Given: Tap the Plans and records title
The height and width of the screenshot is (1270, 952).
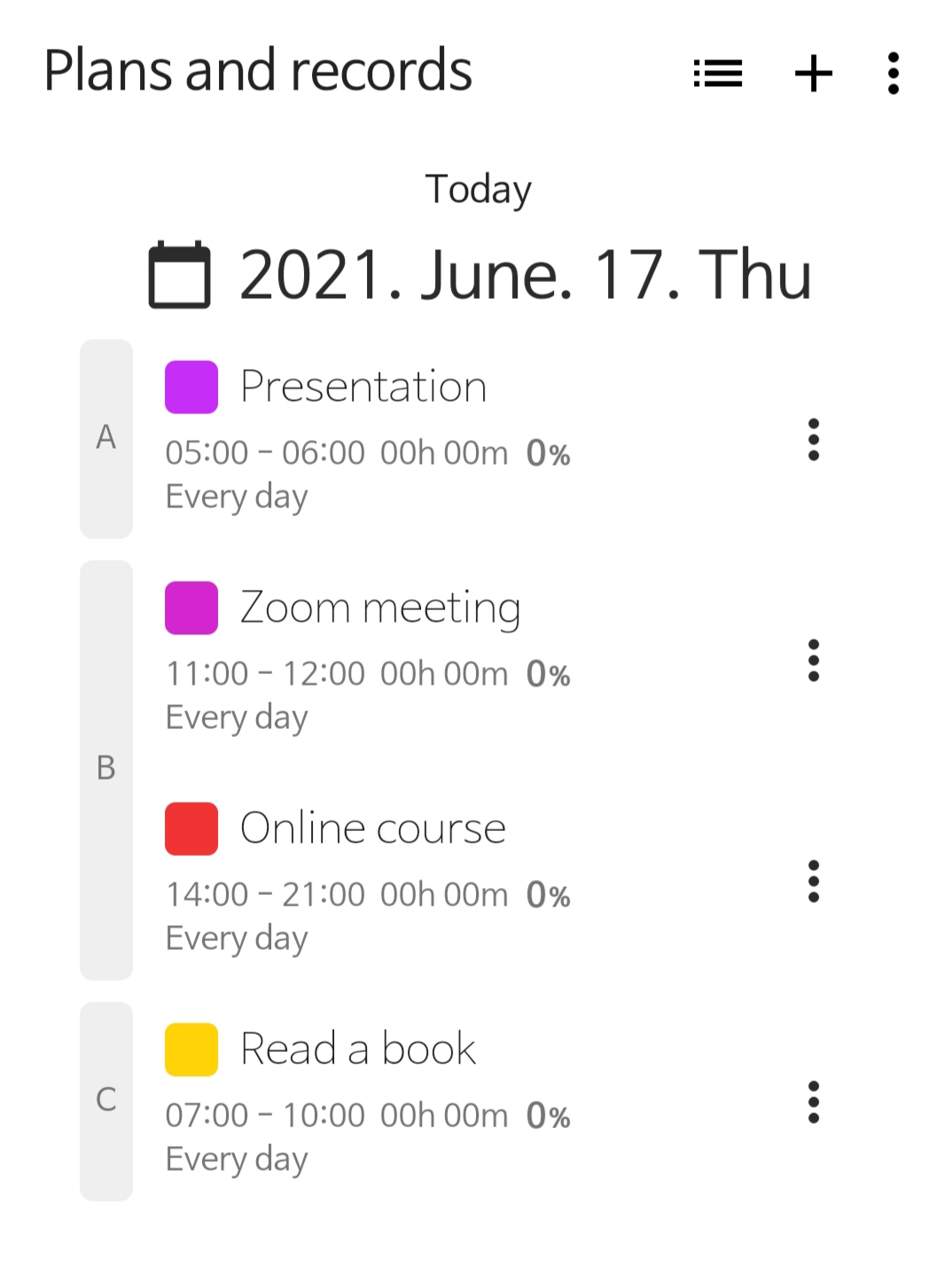Looking at the screenshot, I should 258,70.
